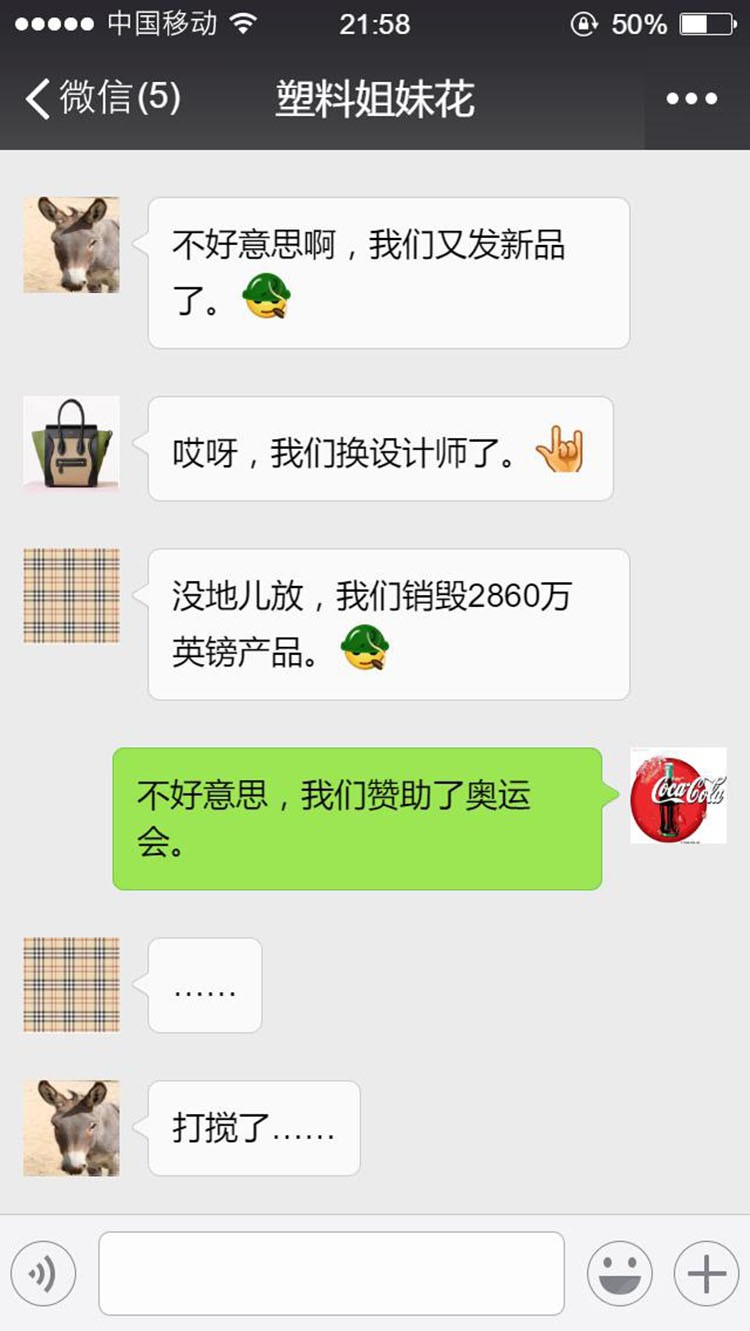The height and width of the screenshot is (1331, 750).
Task: Open plaid avatar profile beside 销毁2860万英镑产品
Action: pos(71,595)
